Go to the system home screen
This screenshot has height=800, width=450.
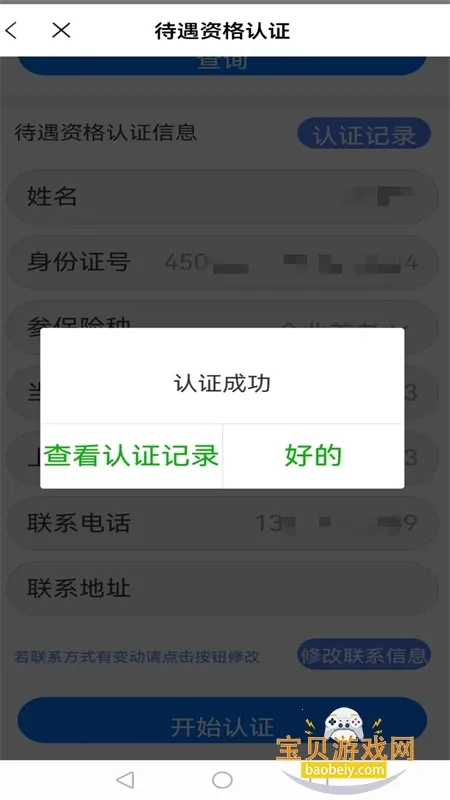point(222,780)
